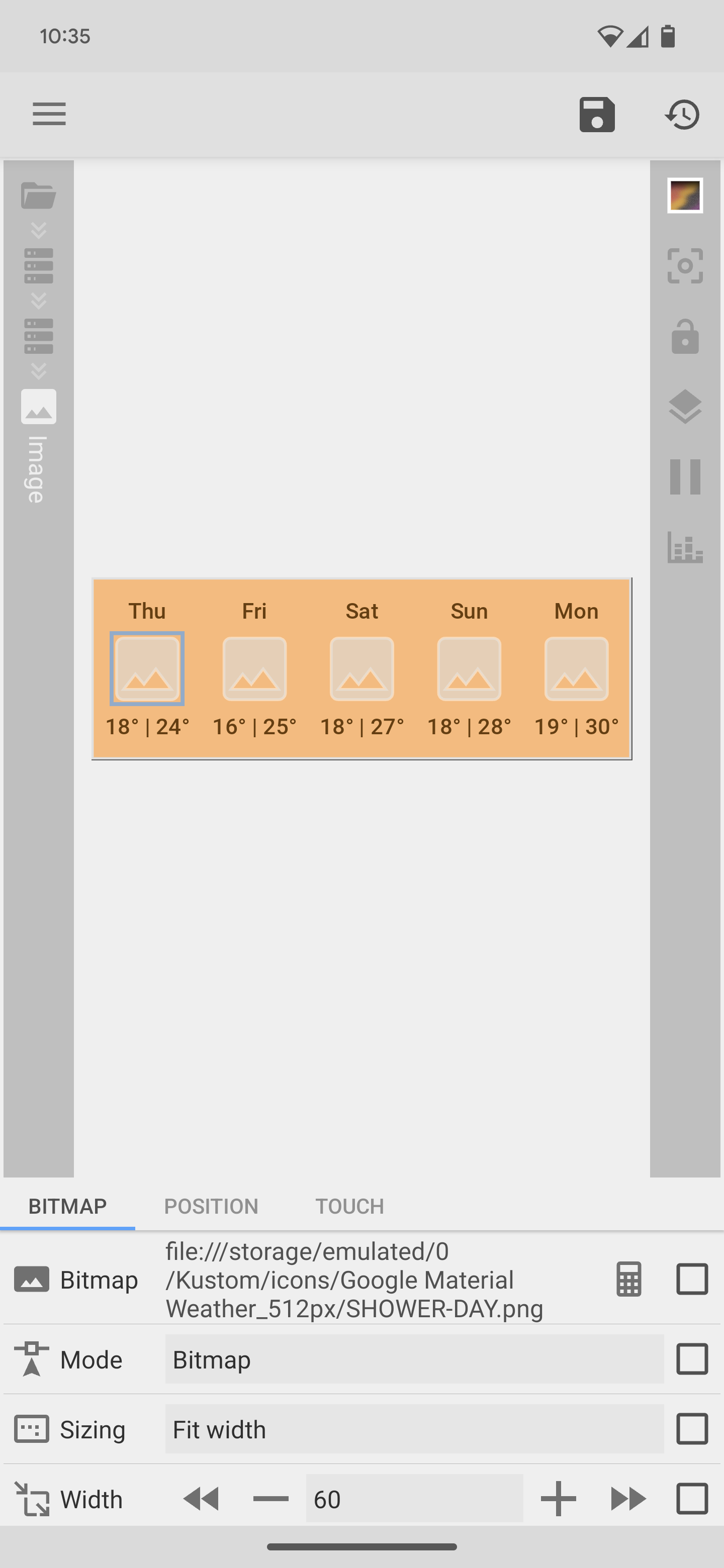Viewport: 724px width, 1568px height.
Task: Open the hamburger drawer menu
Action: tap(49, 114)
